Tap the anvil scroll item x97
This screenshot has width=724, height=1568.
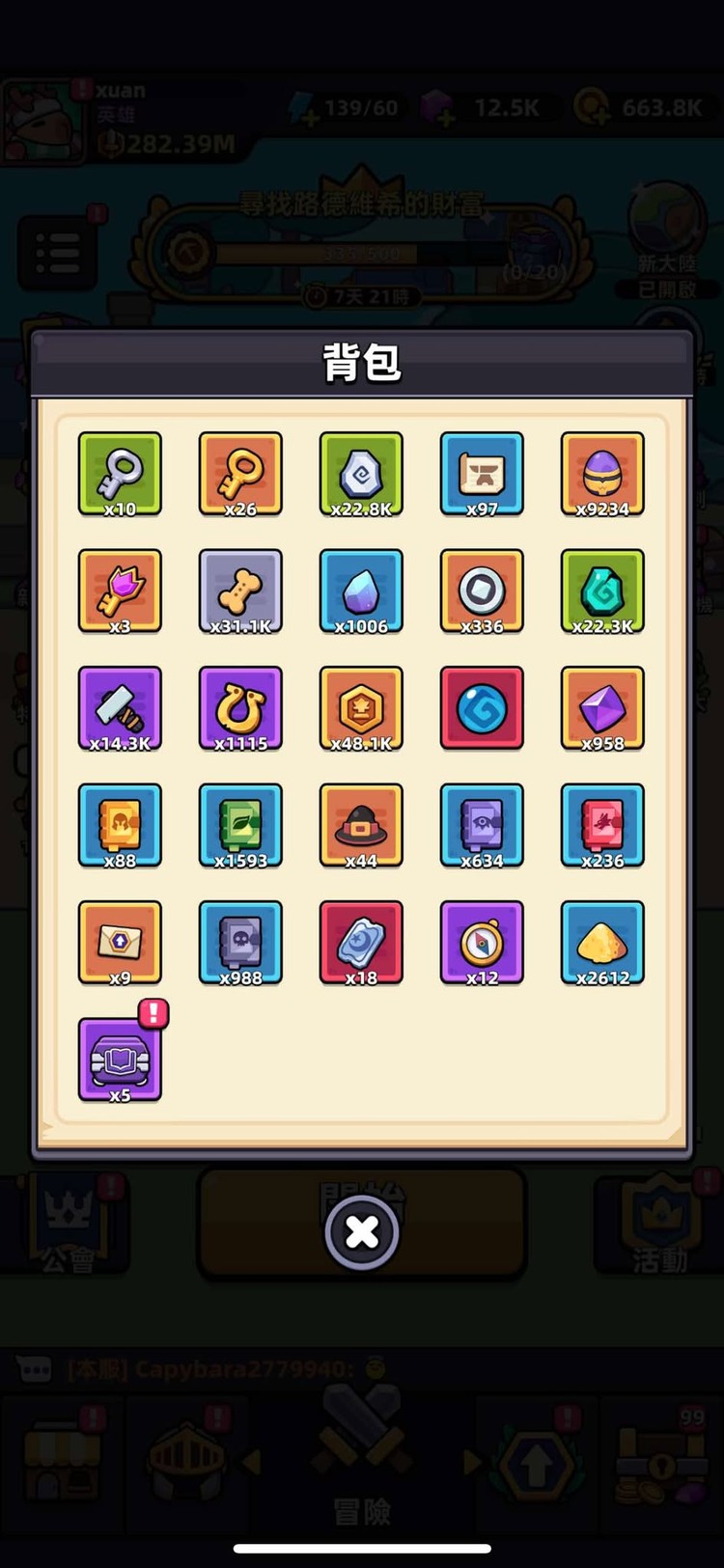[482, 473]
